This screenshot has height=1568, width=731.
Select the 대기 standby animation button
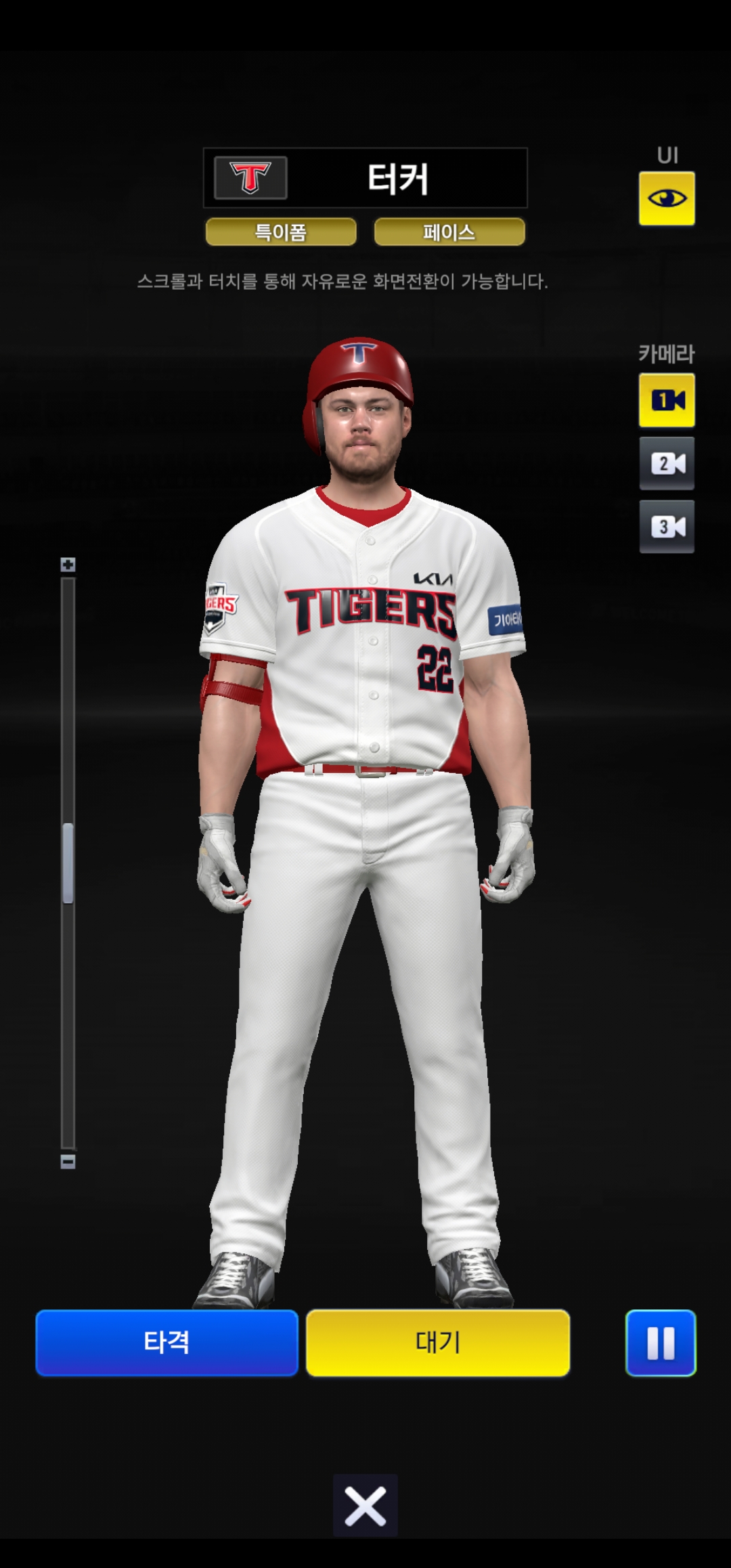pyautogui.click(x=438, y=1343)
